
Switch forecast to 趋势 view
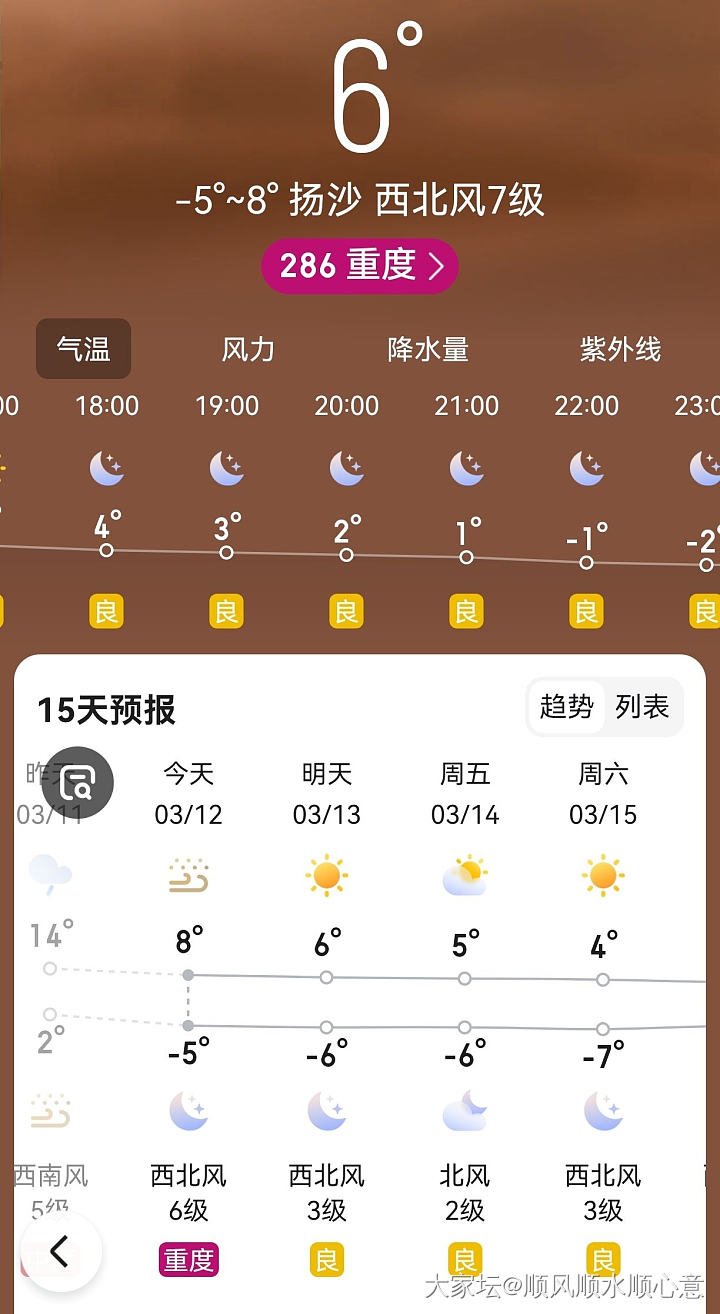pos(567,707)
